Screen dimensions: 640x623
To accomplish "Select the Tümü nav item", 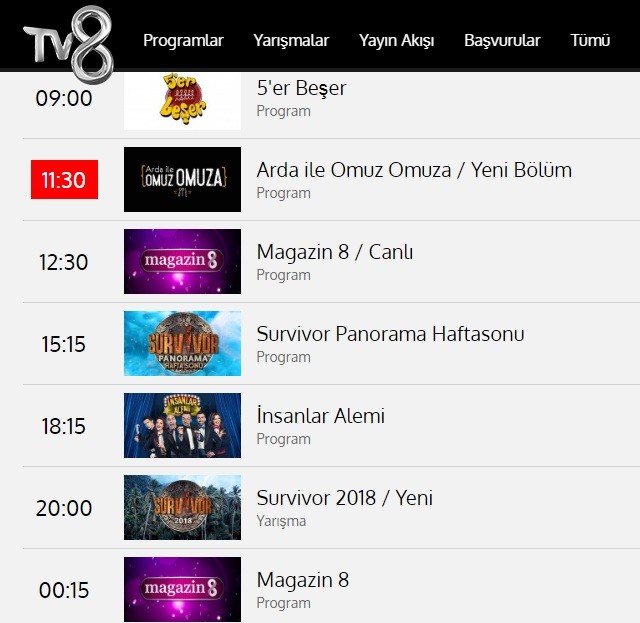I will 590,41.
